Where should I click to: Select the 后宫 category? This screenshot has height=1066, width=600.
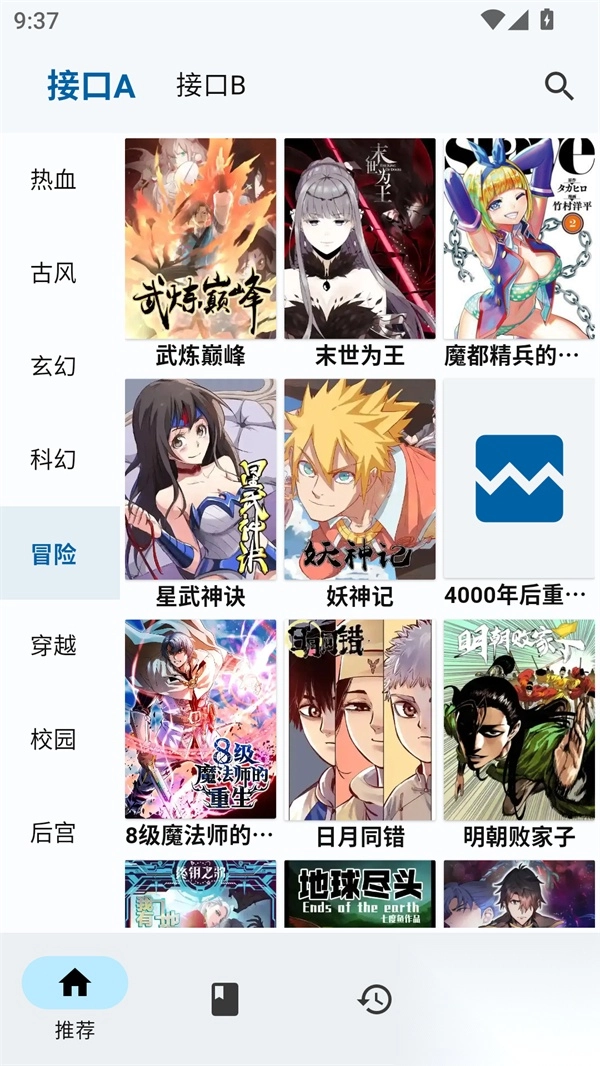(x=54, y=833)
